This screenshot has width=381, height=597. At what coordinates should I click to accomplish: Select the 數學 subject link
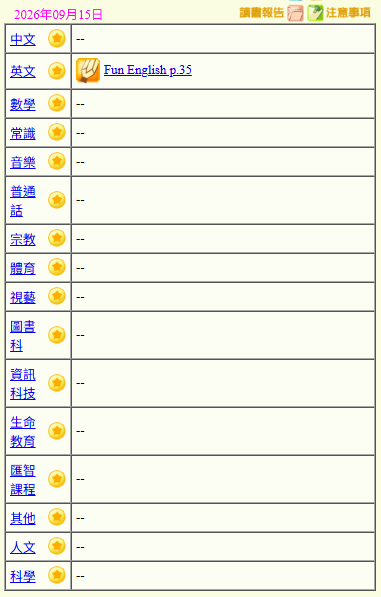(x=23, y=104)
